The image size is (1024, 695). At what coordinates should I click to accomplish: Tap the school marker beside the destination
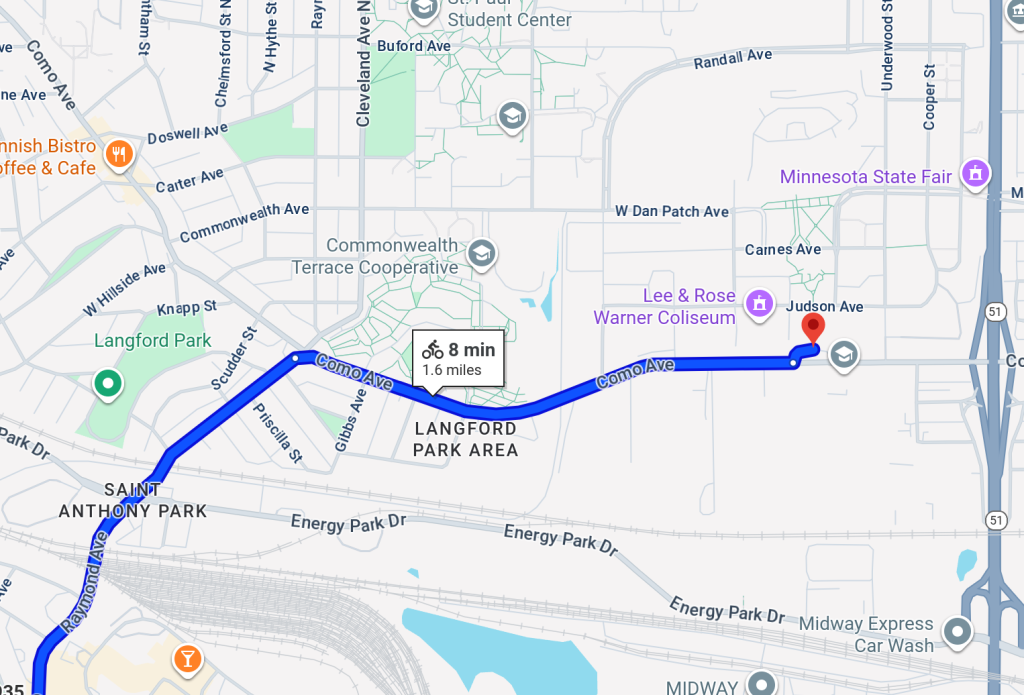click(844, 355)
